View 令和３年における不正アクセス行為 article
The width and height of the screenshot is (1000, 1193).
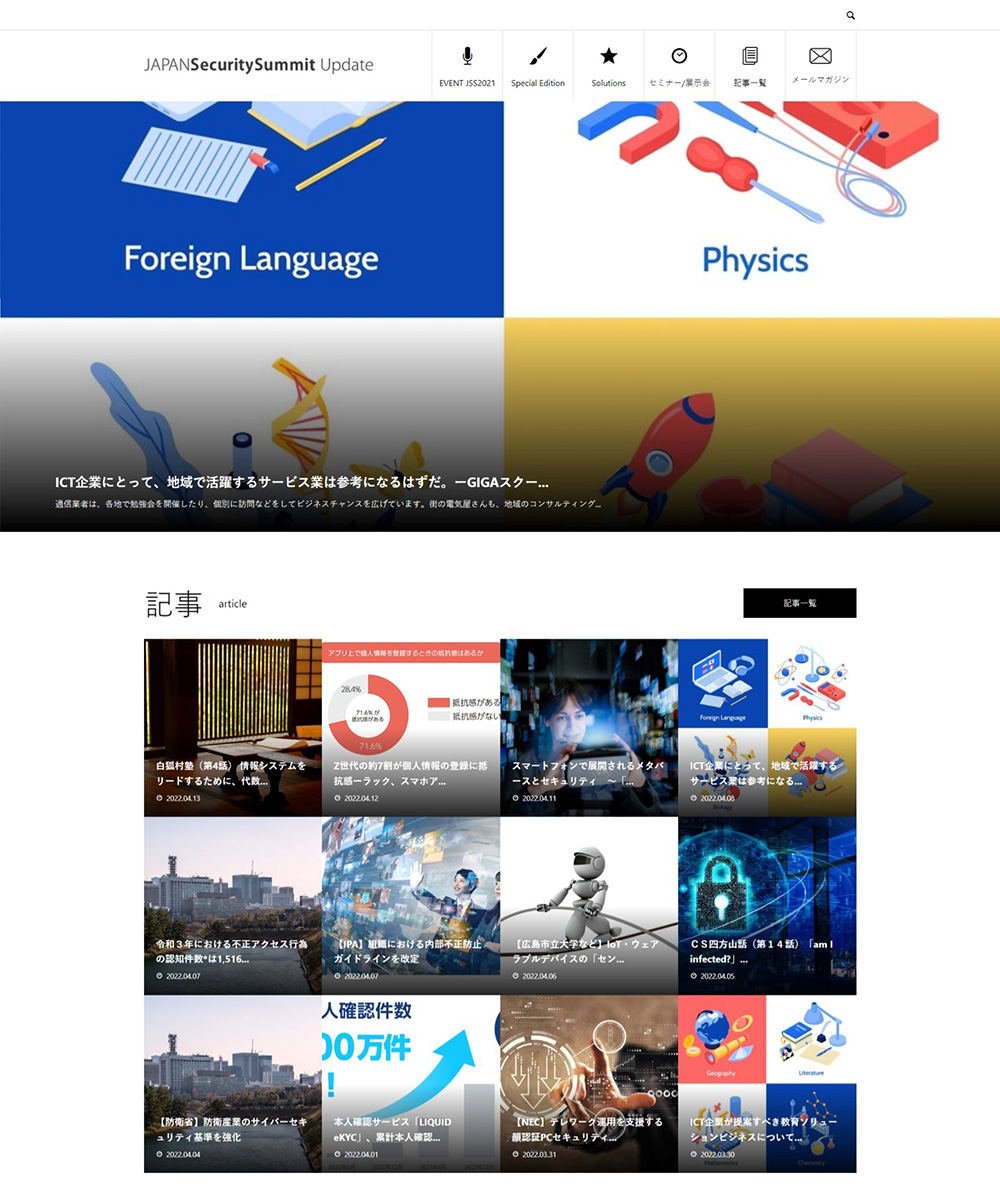click(x=232, y=950)
